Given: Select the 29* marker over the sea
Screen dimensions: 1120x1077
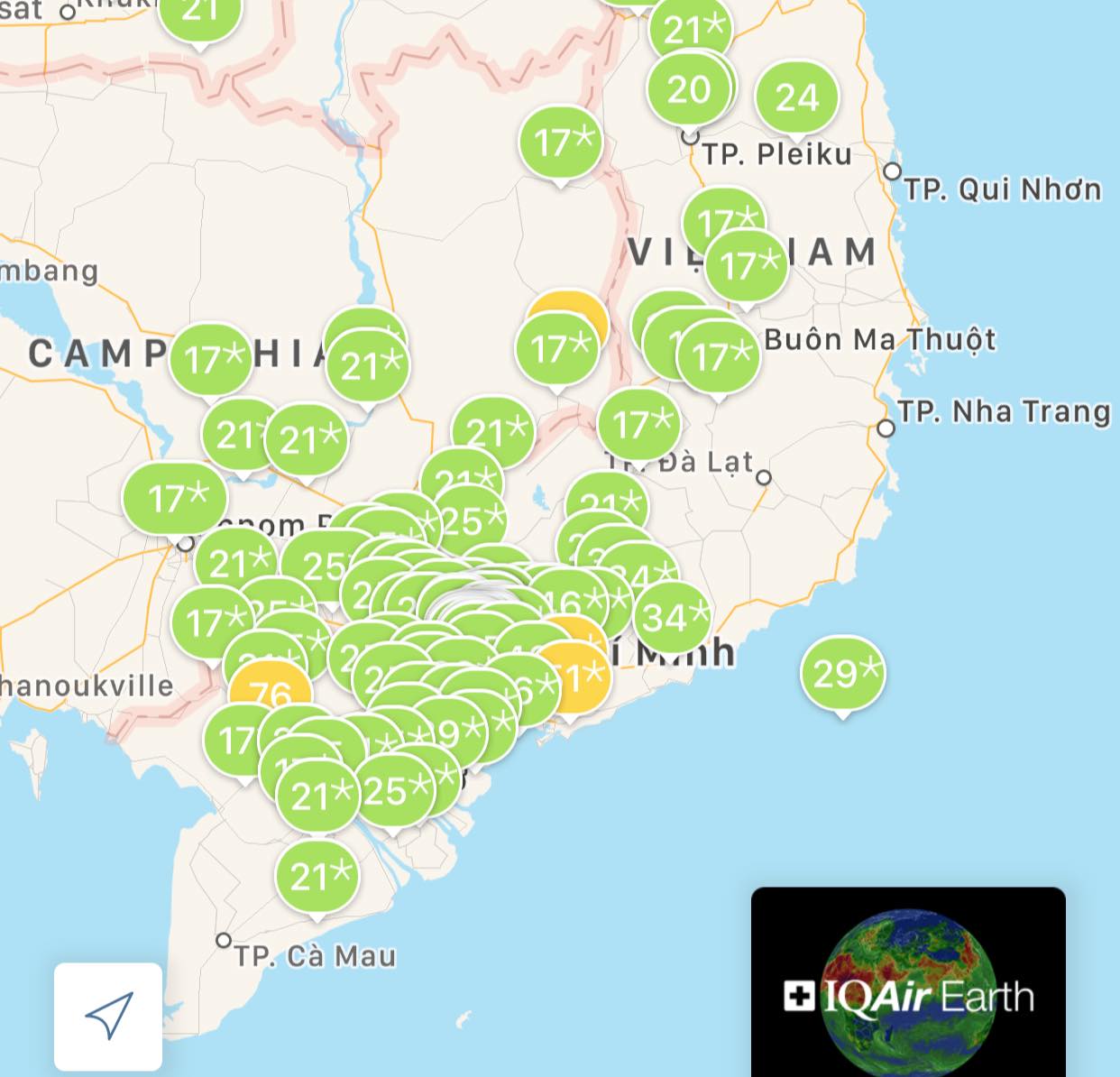Looking at the screenshot, I should [843, 673].
